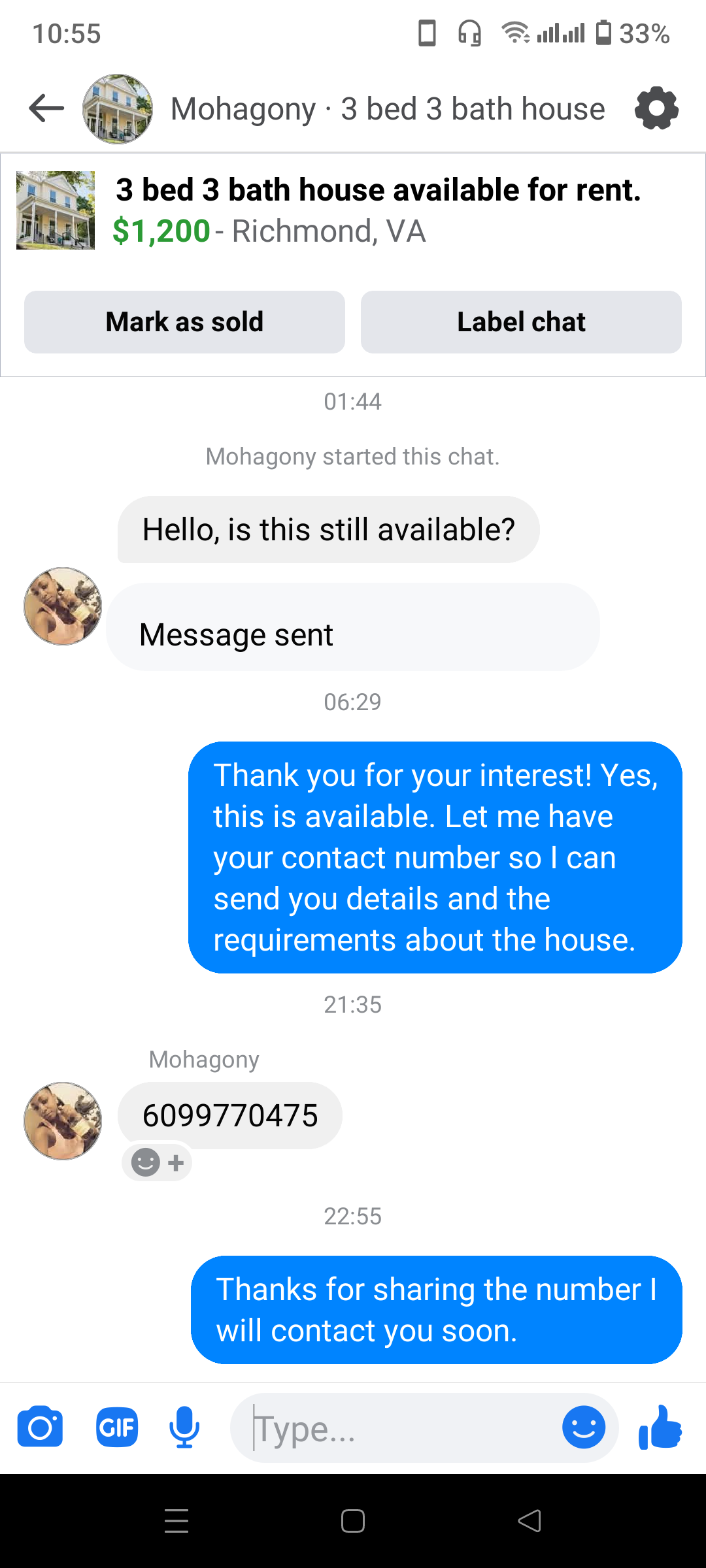706x1568 pixels.
Task: Open Mohagony's profile picture next to phone number
Action: (x=63, y=1121)
